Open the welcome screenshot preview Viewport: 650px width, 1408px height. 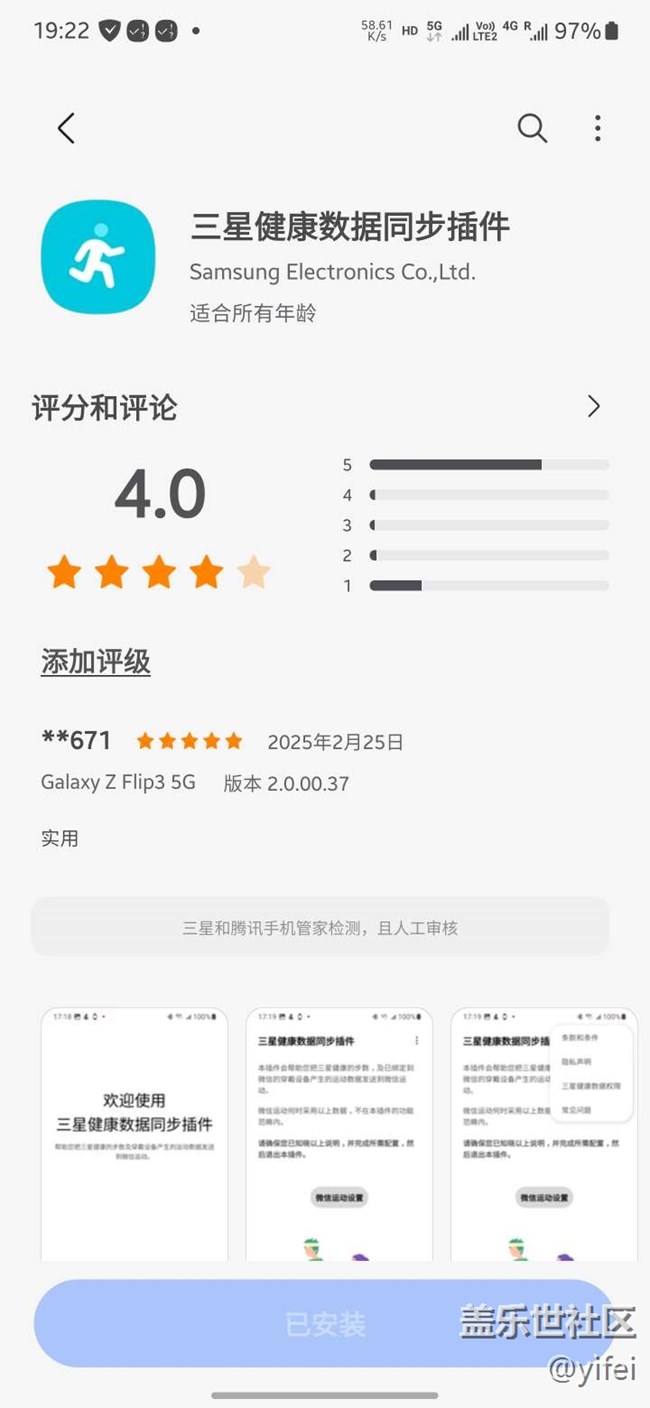pyautogui.click(x=134, y=1133)
